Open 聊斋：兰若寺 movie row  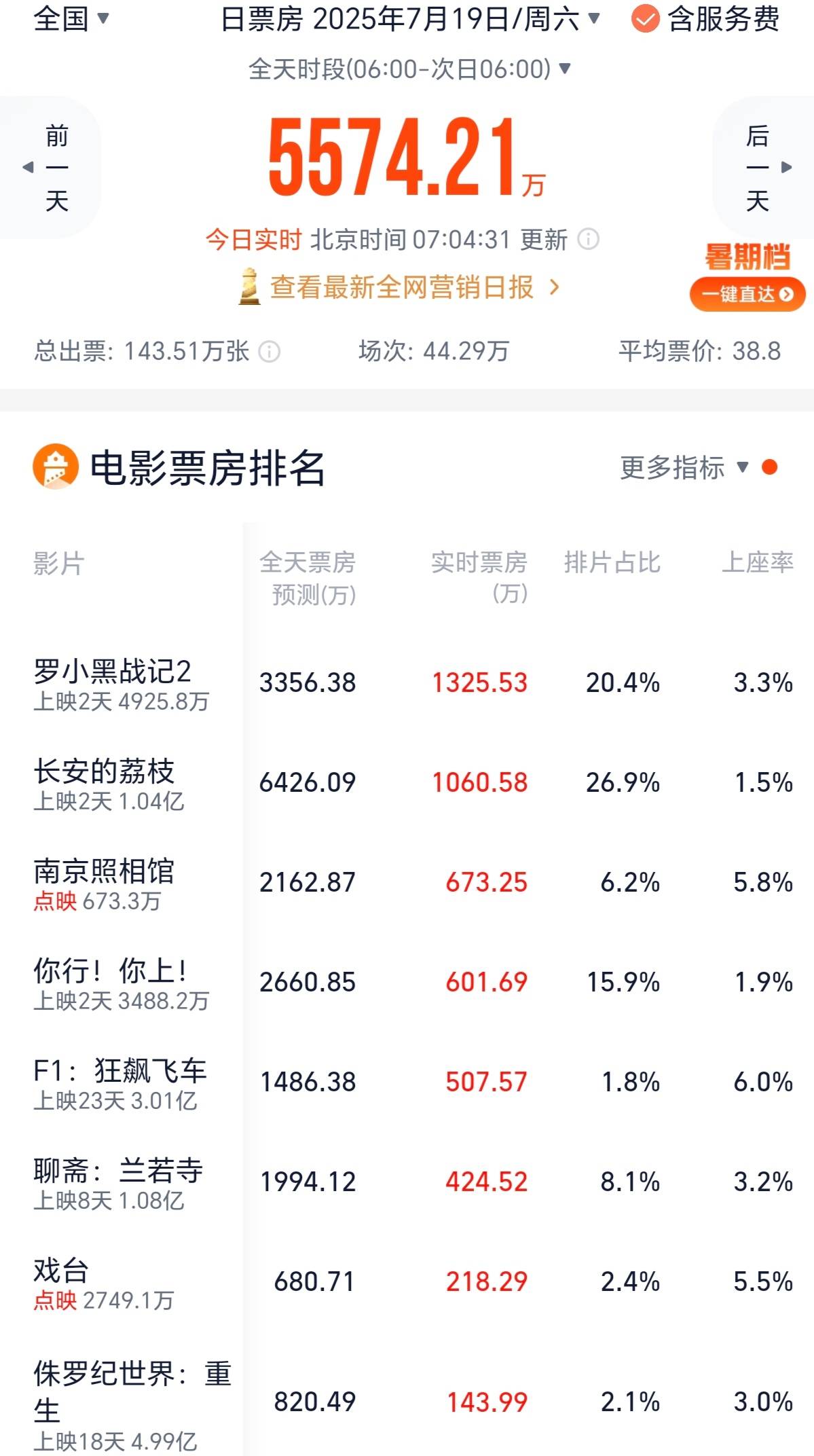tap(407, 1182)
